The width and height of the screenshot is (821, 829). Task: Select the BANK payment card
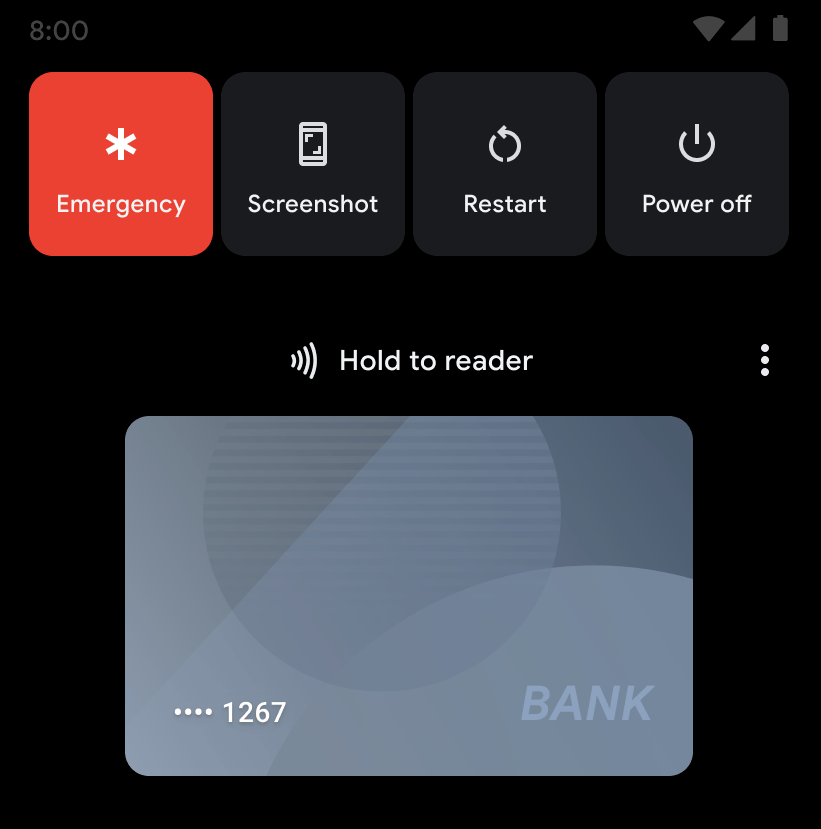pos(409,595)
